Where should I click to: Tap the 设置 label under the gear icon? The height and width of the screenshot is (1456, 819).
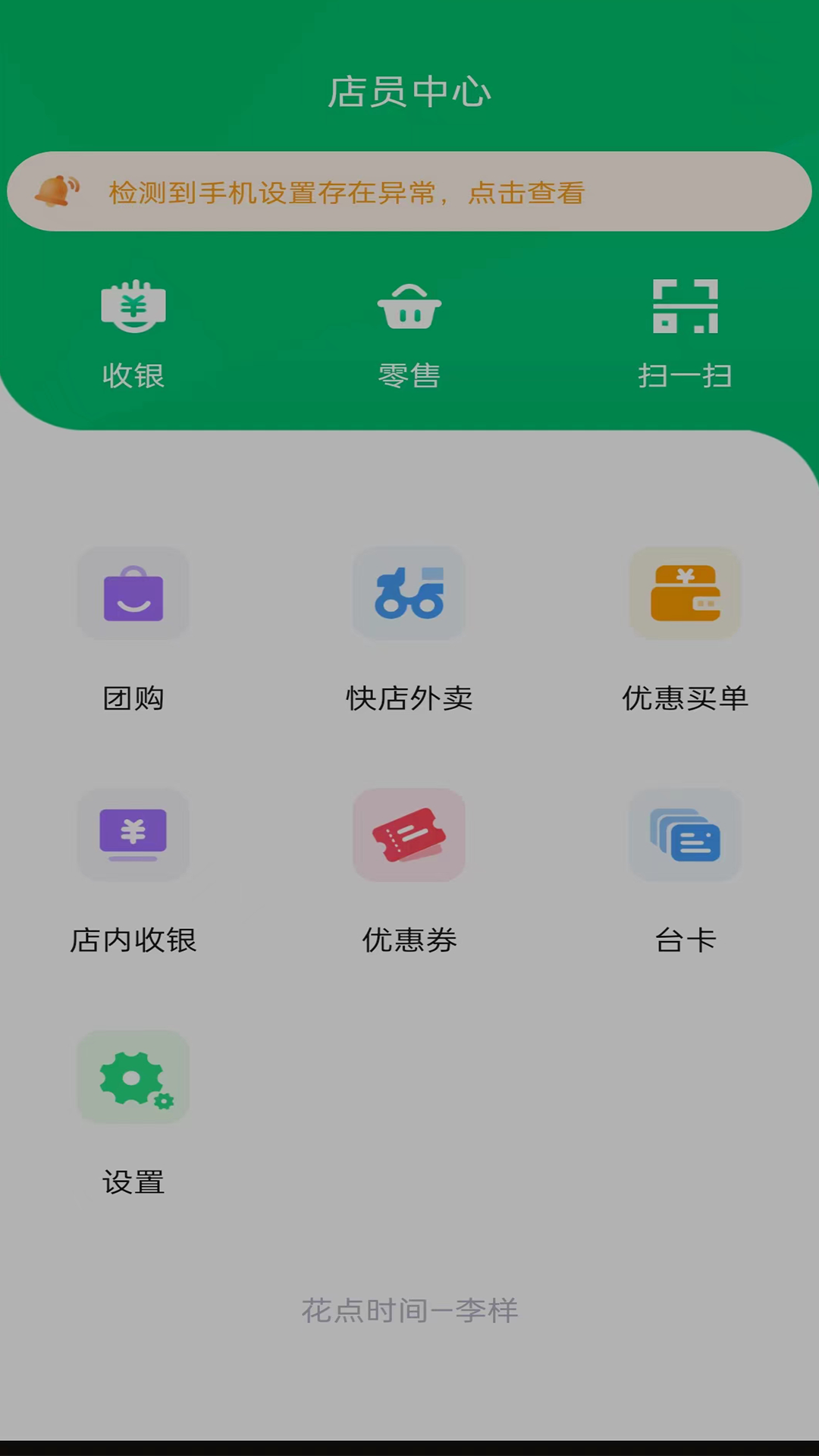pos(133,1181)
